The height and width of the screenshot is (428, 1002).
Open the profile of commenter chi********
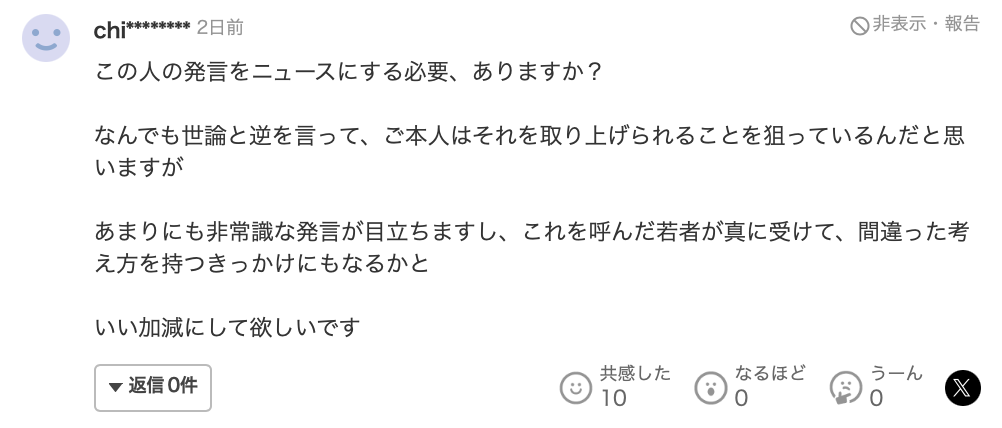point(141,30)
